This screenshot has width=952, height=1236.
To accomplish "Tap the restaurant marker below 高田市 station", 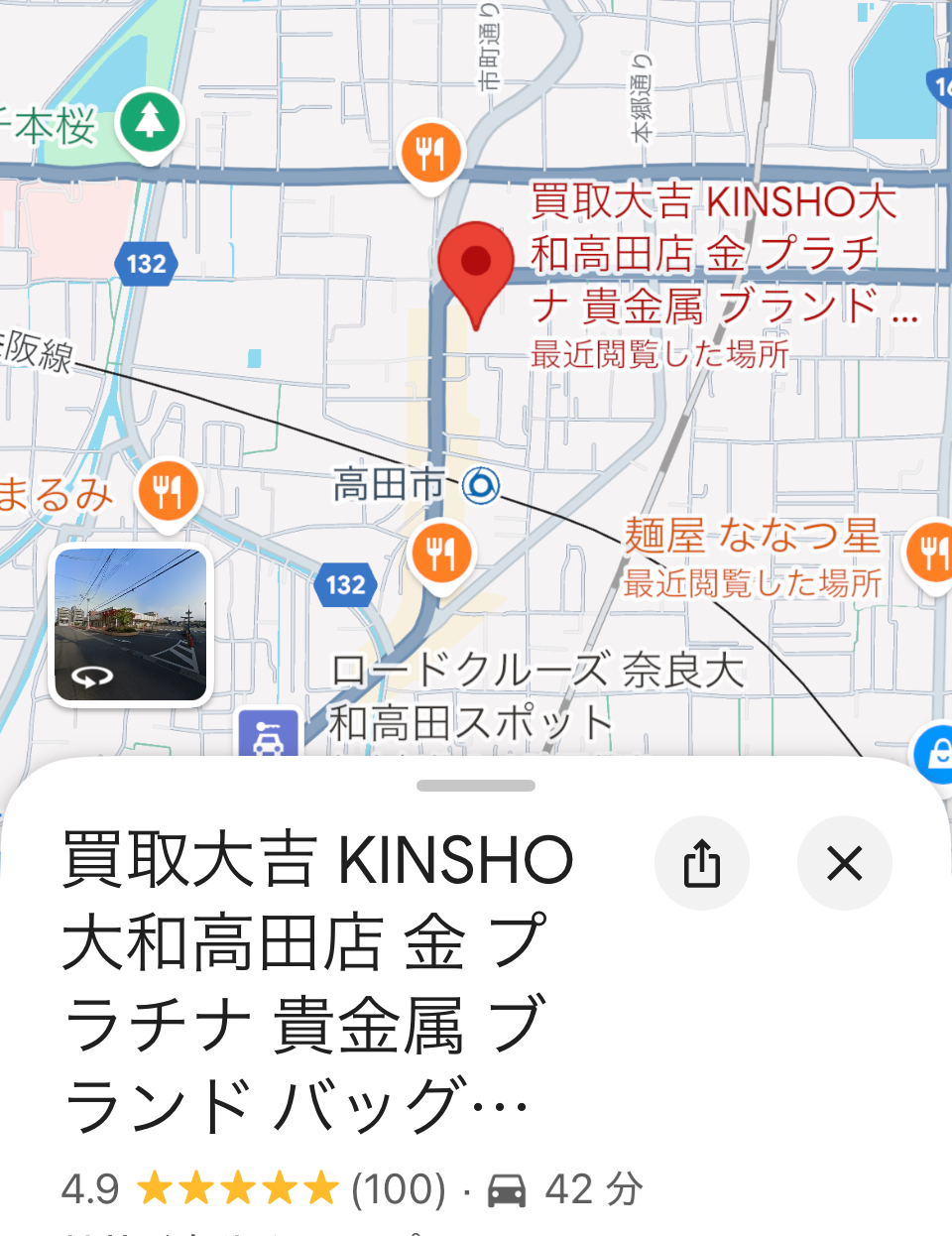I will [441, 552].
